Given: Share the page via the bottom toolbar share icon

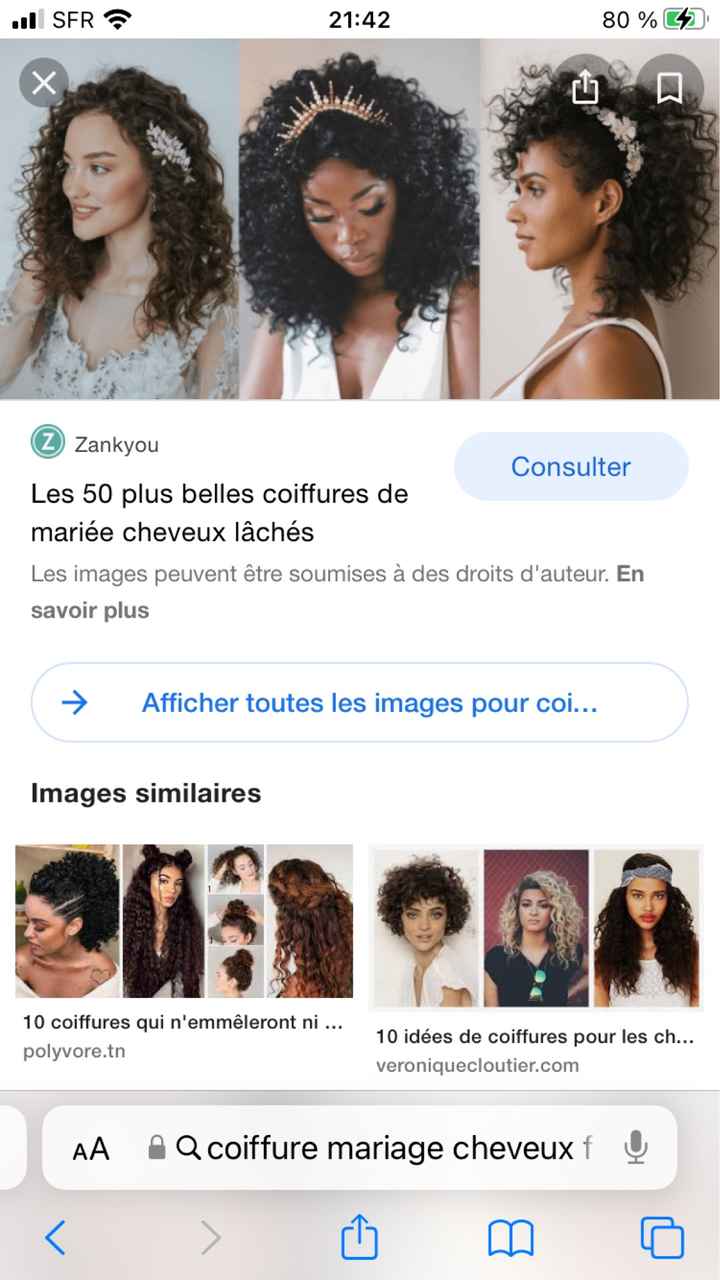Looking at the screenshot, I should pyautogui.click(x=359, y=1238).
